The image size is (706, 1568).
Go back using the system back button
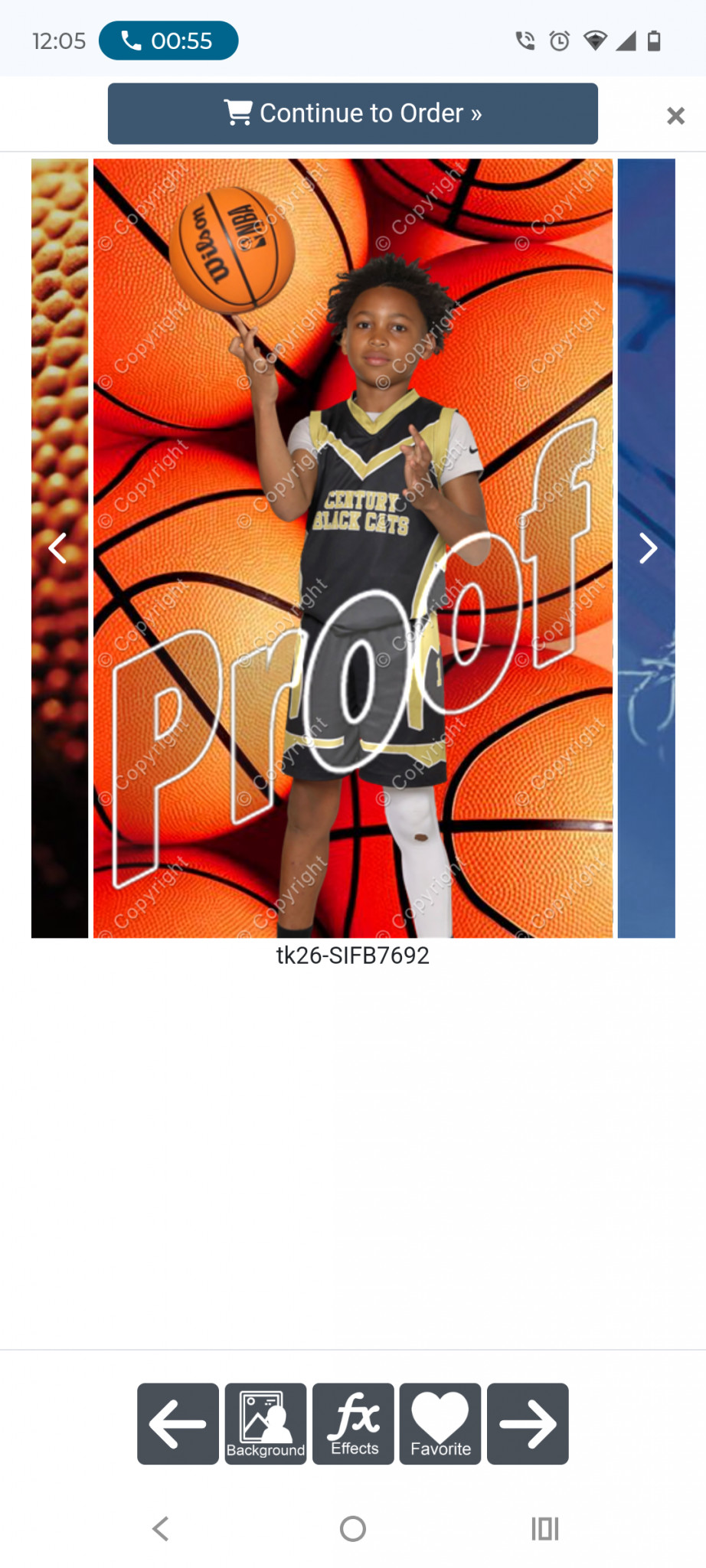coord(160,1529)
